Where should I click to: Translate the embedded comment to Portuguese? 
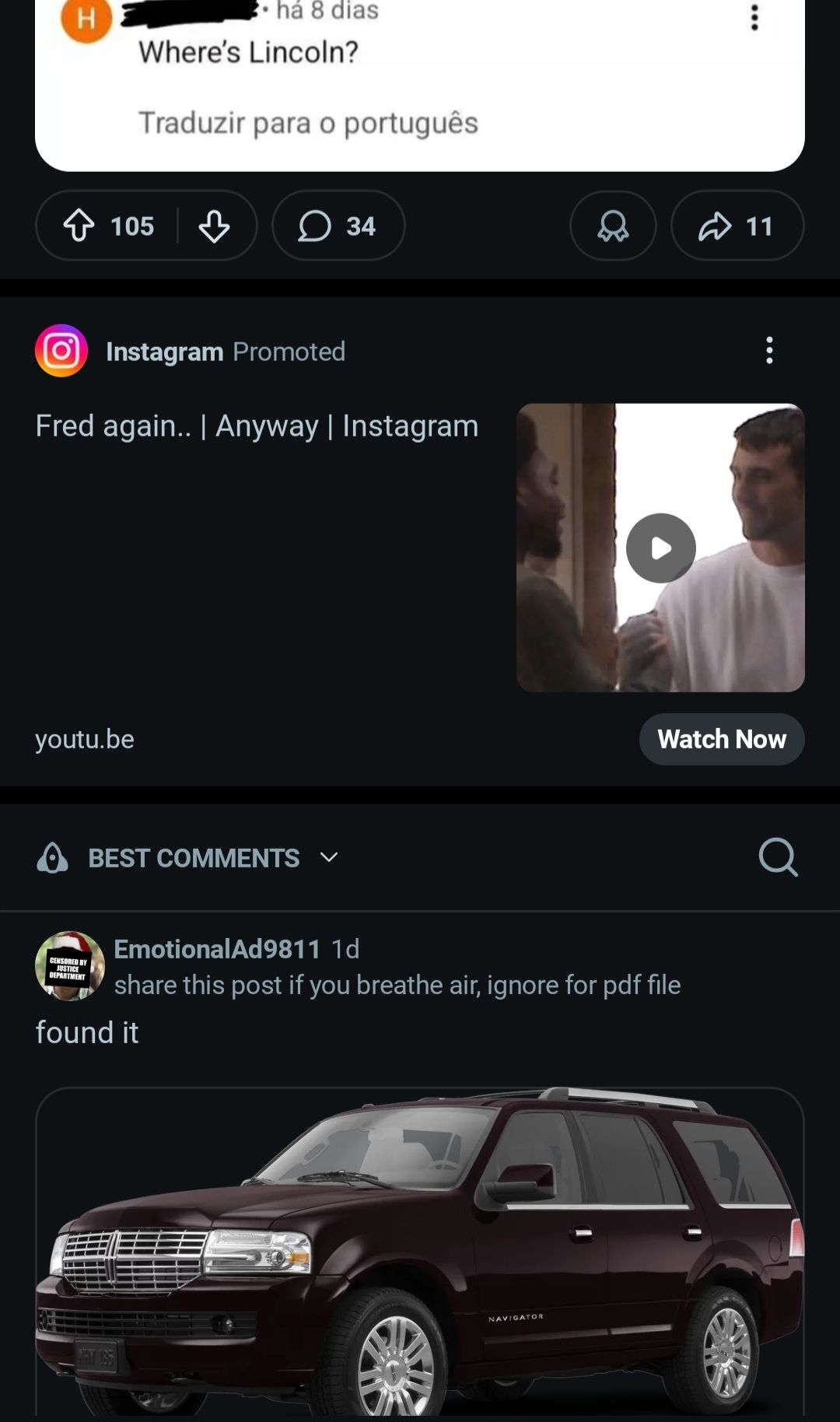pyautogui.click(x=308, y=123)
